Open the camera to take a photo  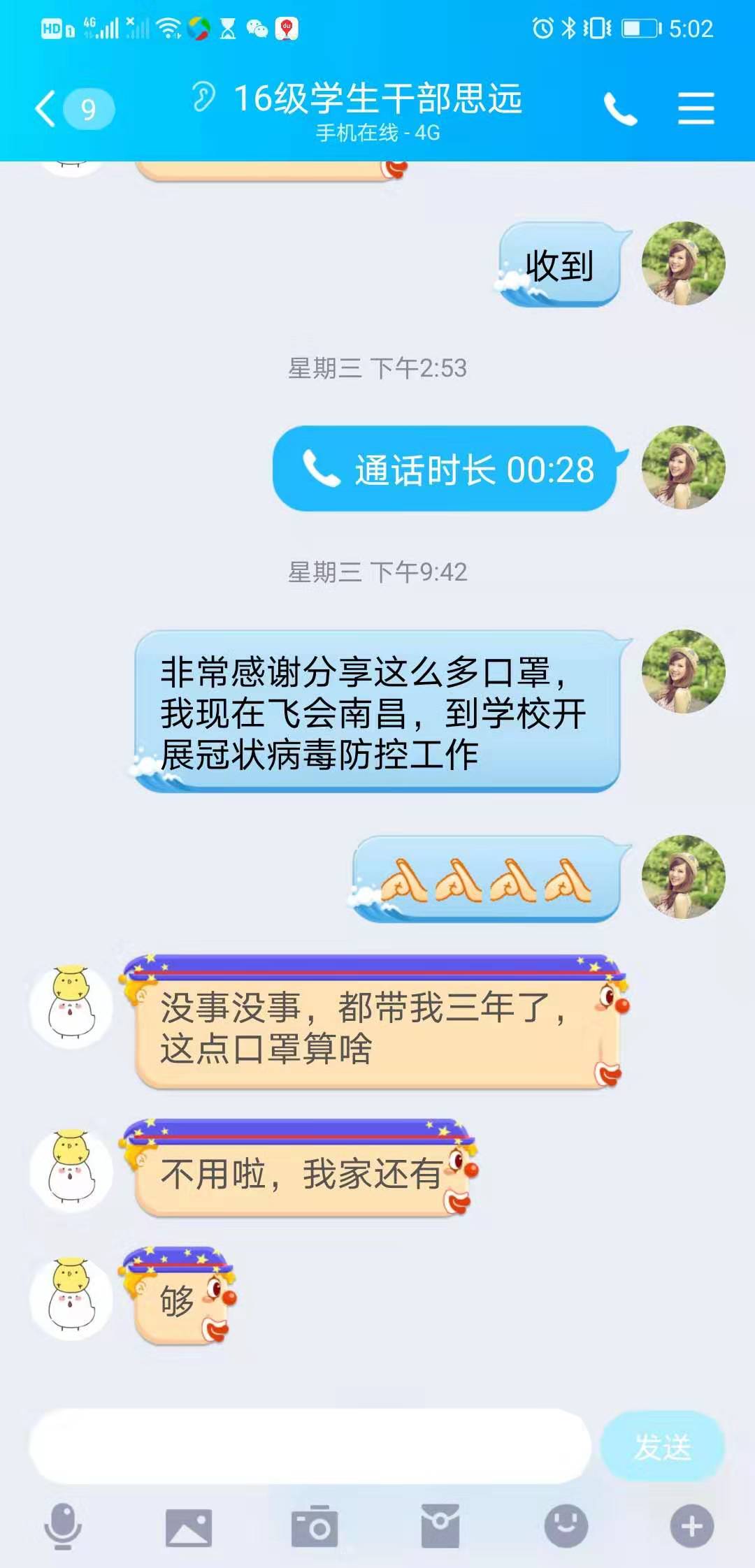coord(314,1527)
